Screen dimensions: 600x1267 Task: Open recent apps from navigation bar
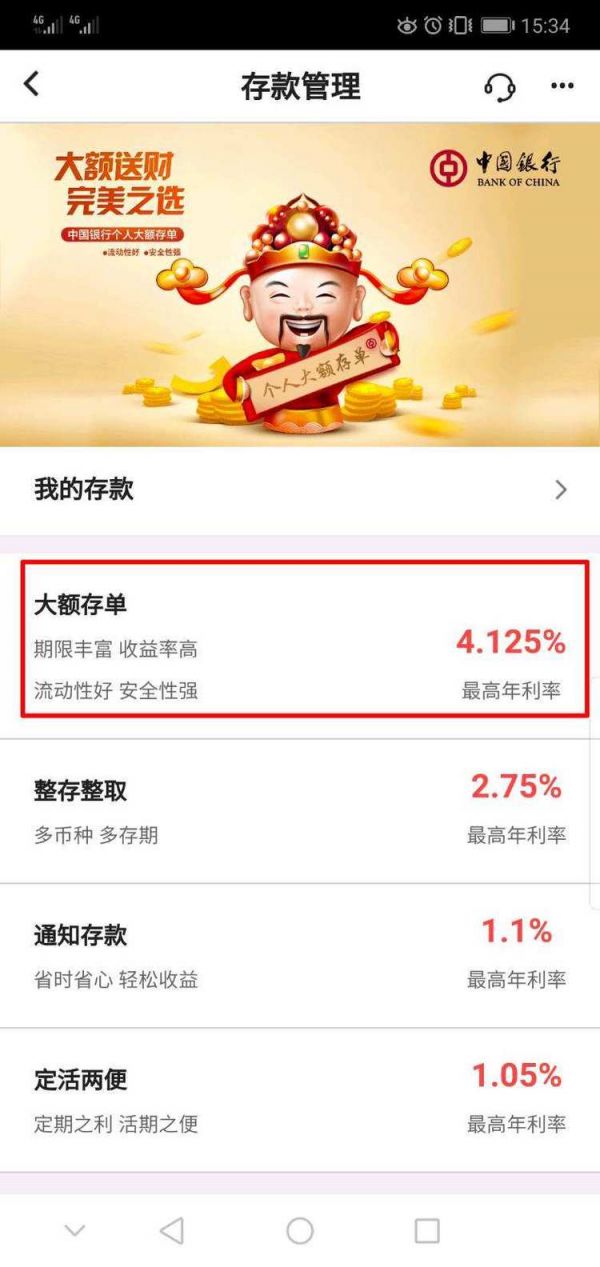pyautogui.click(x=427, y=1231)
